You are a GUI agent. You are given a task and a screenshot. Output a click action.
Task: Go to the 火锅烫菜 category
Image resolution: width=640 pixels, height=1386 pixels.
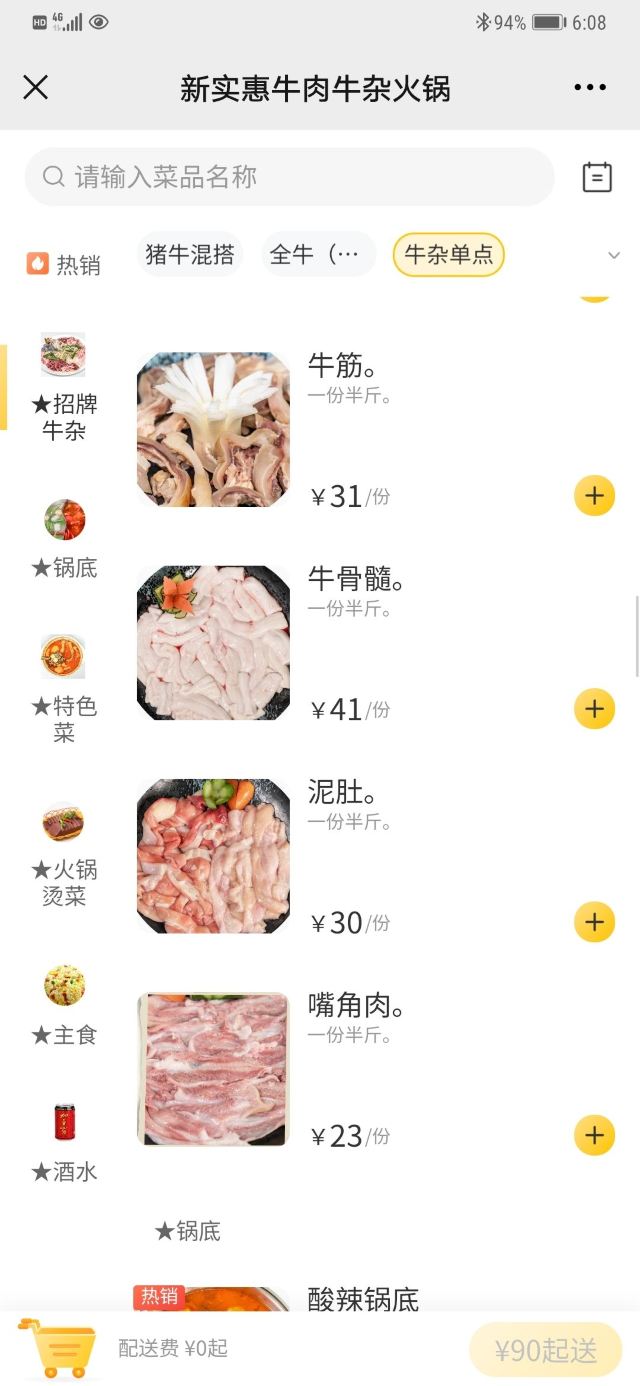(x=64, y=854)
